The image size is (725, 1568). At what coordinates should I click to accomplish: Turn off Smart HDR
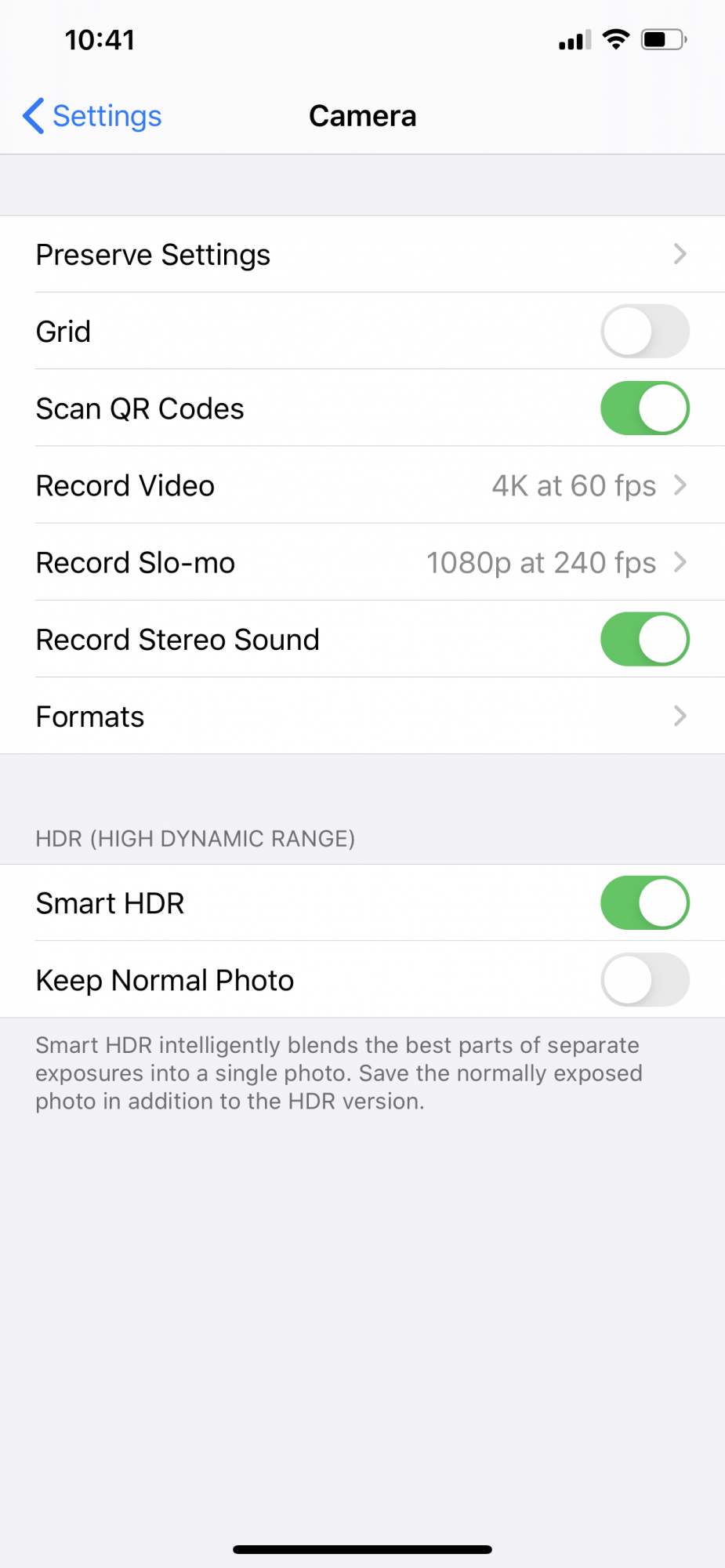point(644,902)
